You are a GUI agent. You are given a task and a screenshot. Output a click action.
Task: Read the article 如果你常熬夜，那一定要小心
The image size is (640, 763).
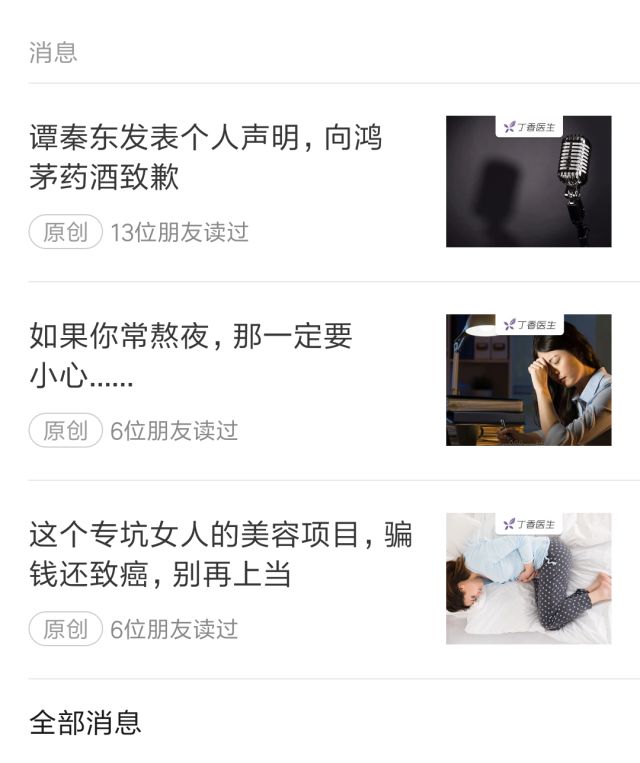tap(192, 356)
